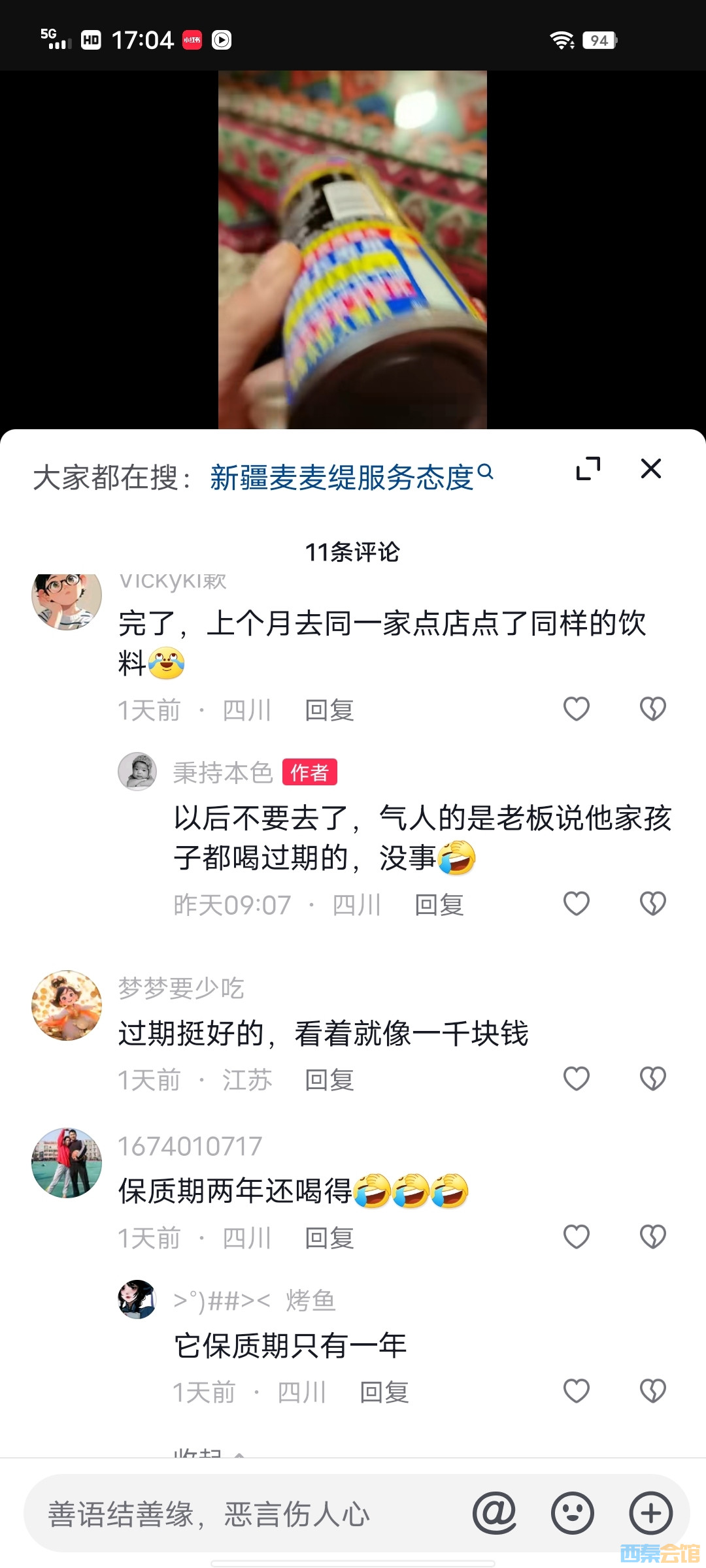Open the emoji picker

pyautogui.click(x=572, y=1513)
